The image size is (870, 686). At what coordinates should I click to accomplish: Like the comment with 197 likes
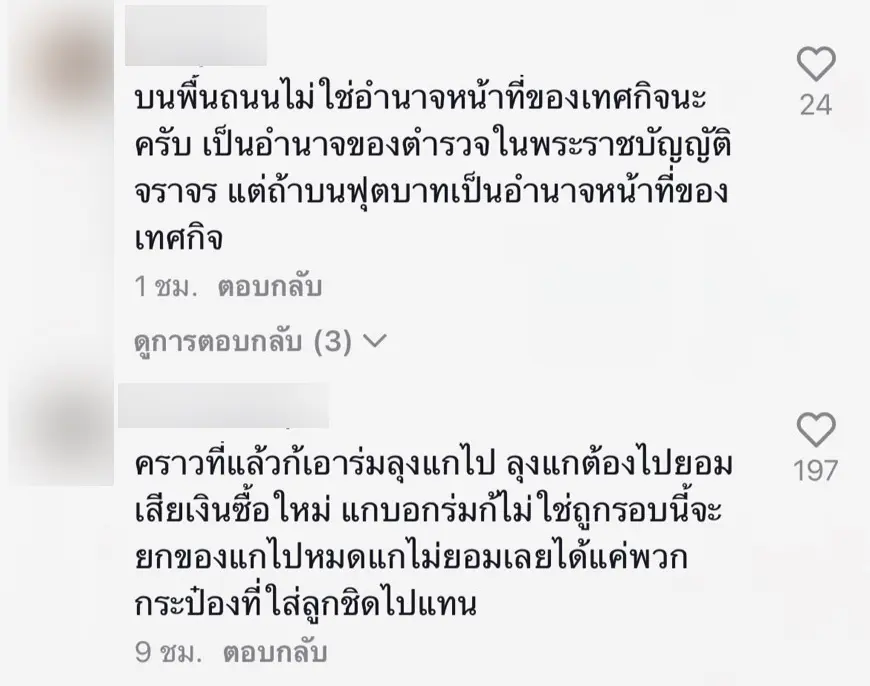pyautogui.click(x=816, y=430)
